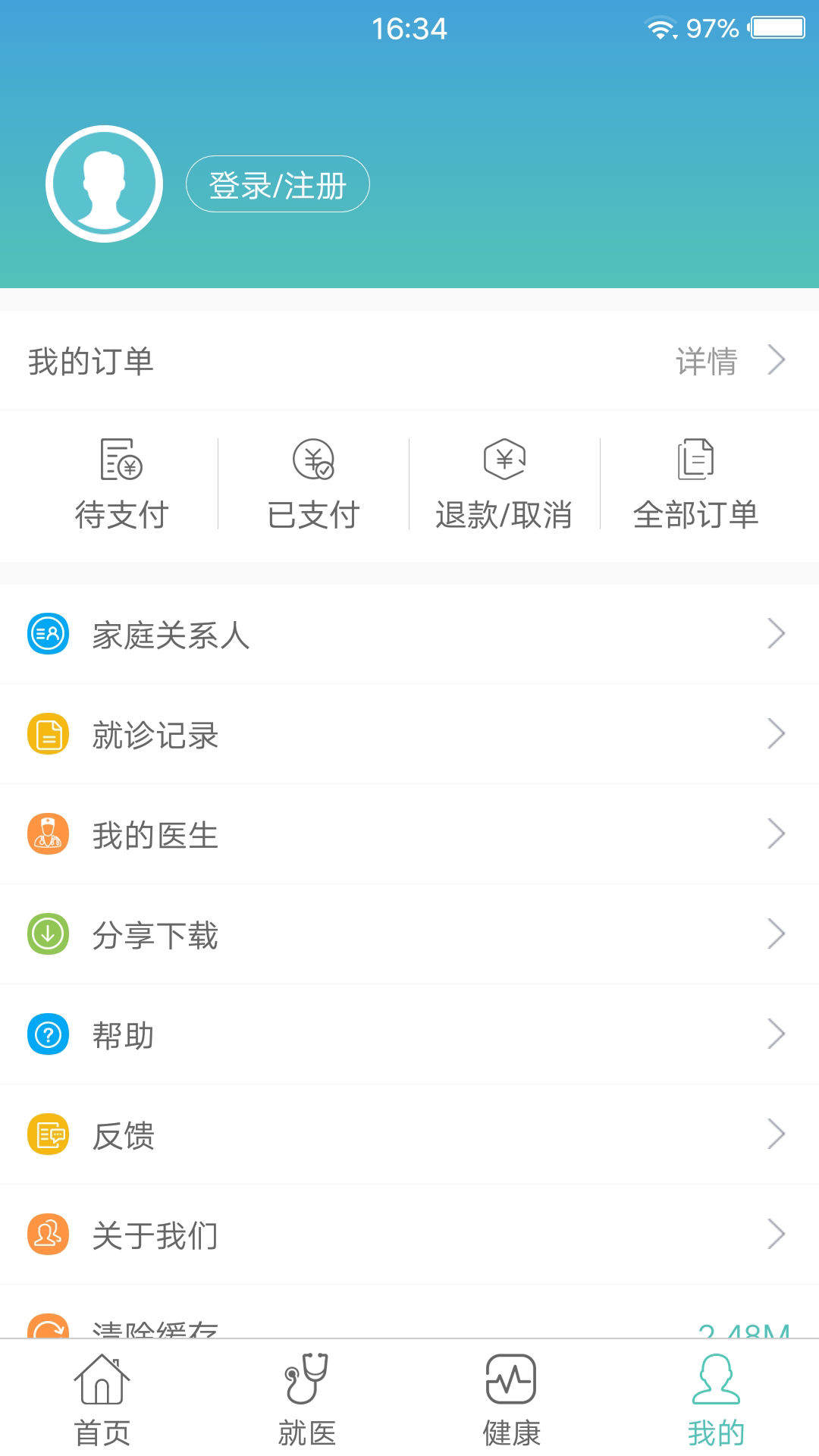Image resolution: width=819 pixels, height=1456 pixels.
Task: Switch to the 就医 tab
Action: pos(307,1400)
